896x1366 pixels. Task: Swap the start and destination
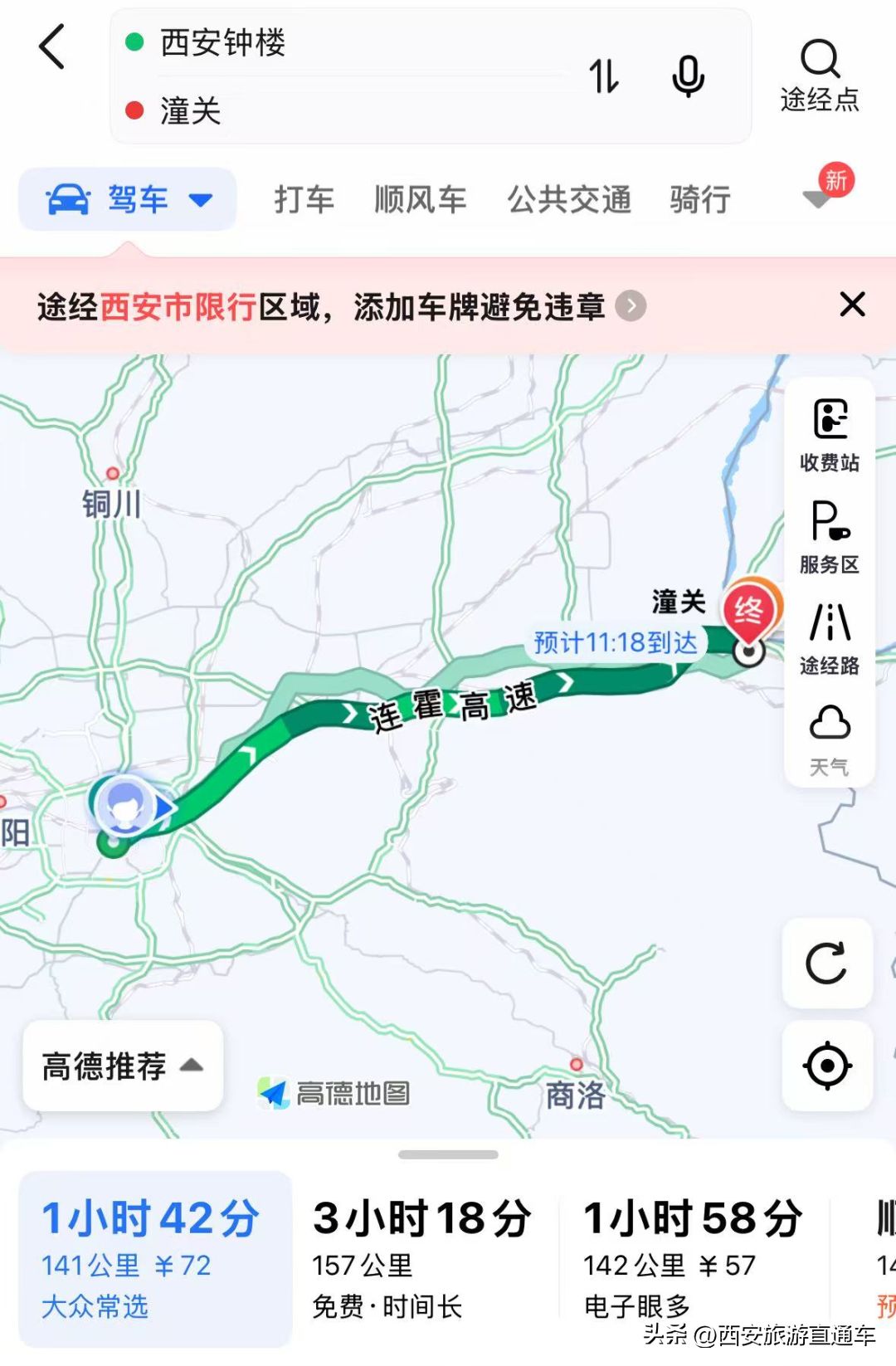pos(603,76)
